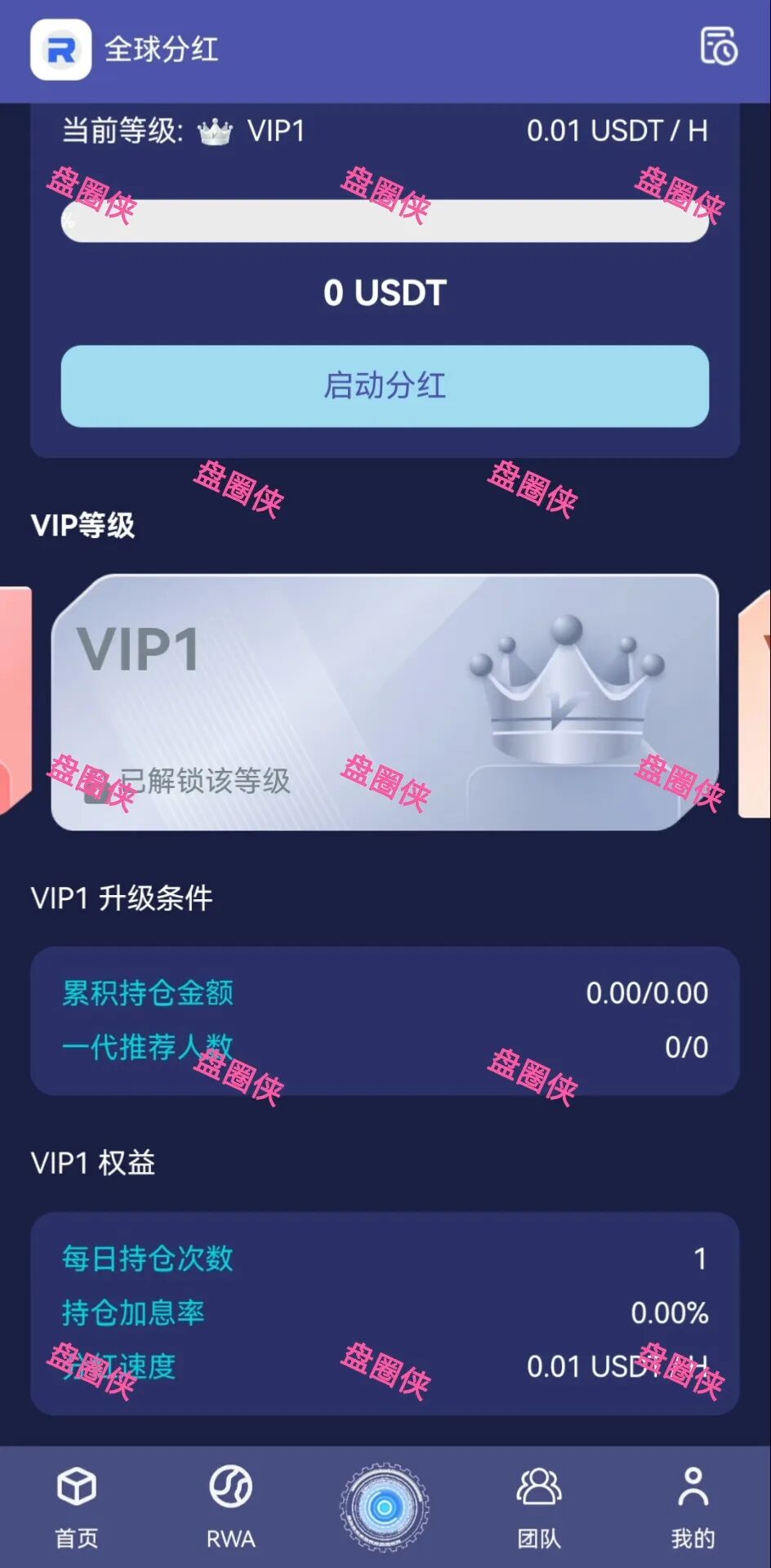
Task: Switch to the RWA tab
Action: (230, 1506)
